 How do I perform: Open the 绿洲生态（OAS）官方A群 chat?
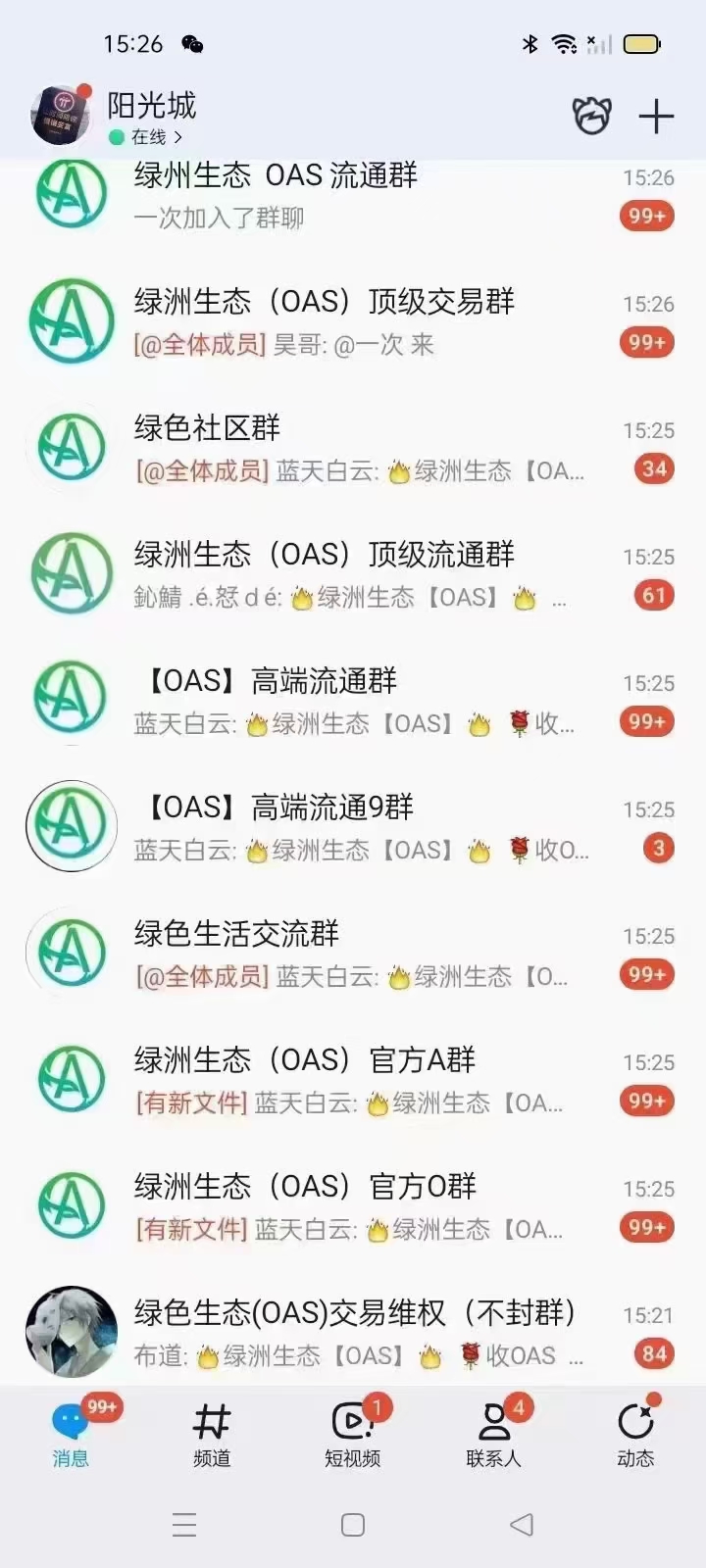pos(353,1080)
